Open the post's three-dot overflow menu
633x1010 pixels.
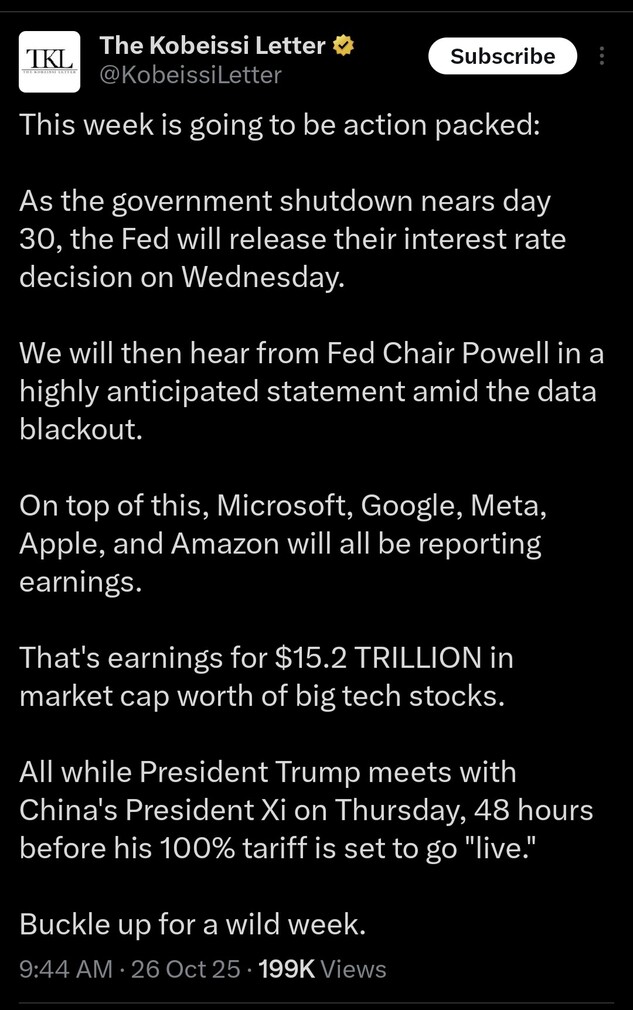[x=602, y=57]
